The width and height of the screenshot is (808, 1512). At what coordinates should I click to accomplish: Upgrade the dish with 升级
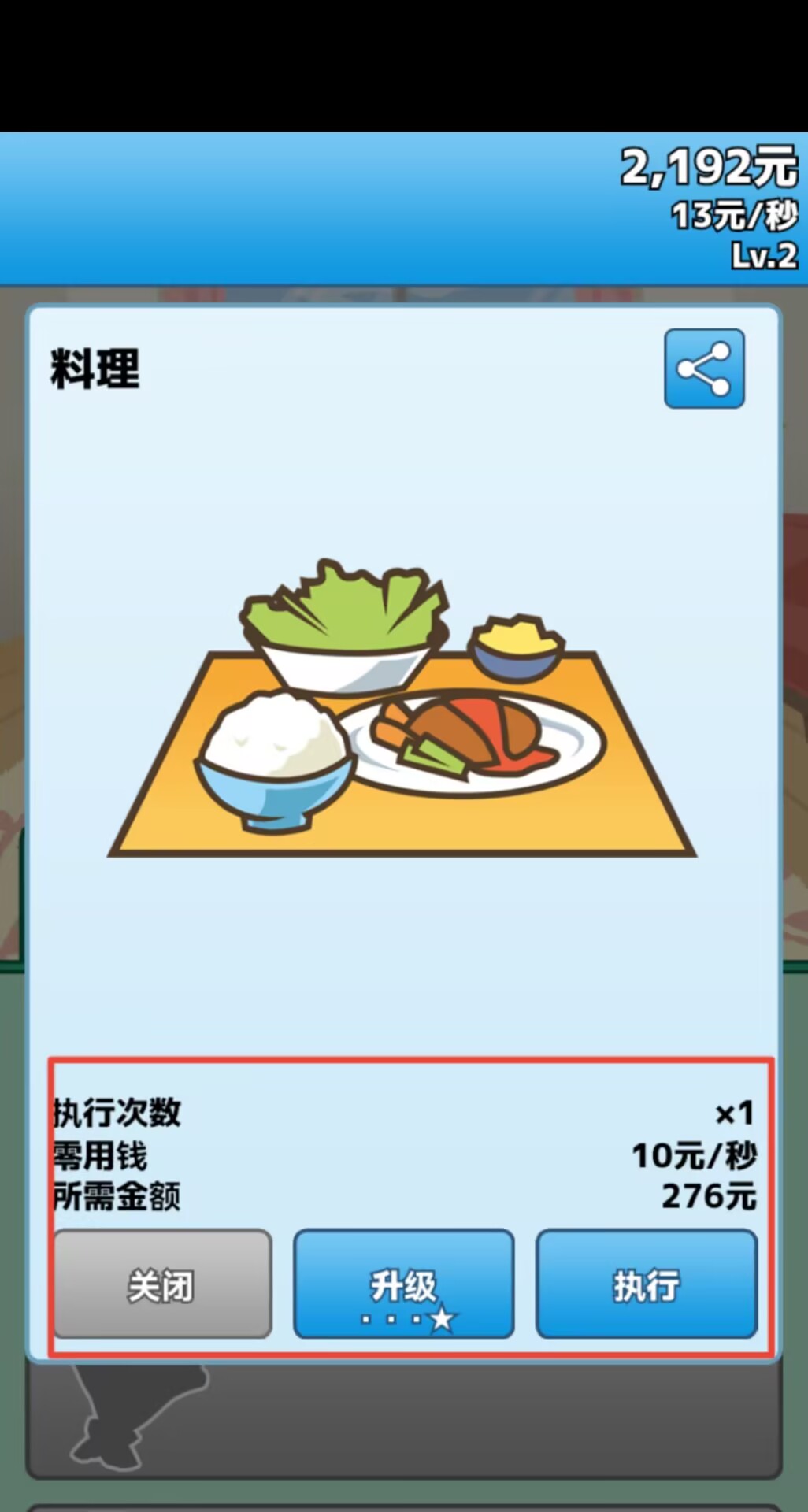[403, 1284]
